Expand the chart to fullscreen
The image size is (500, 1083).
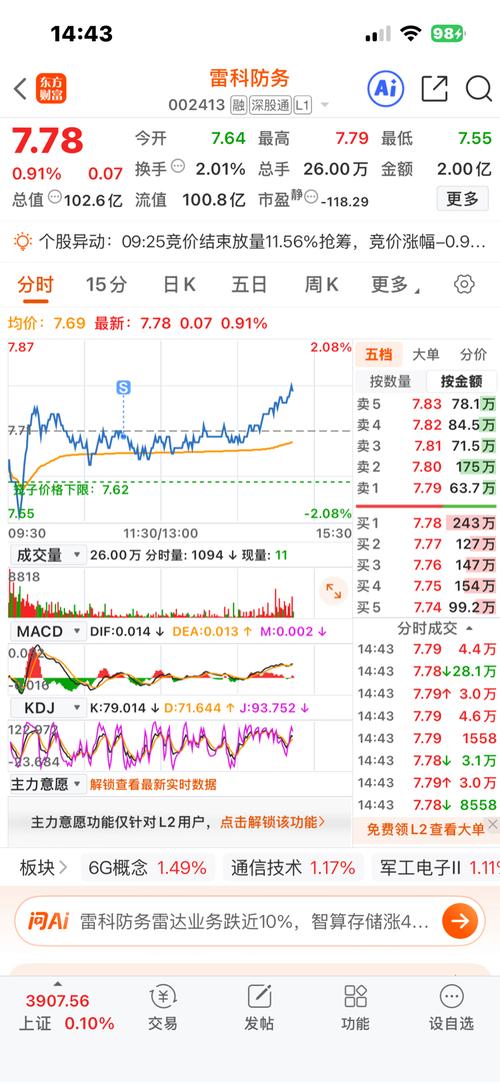pyautogui.click(x=334, y=591)
